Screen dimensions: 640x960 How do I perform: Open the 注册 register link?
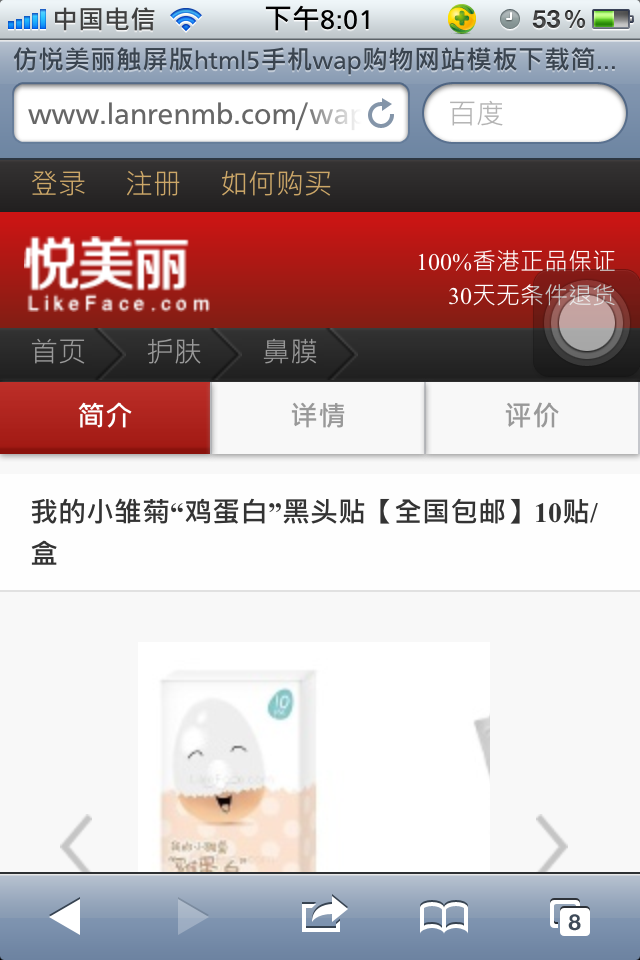click(153, 184)
